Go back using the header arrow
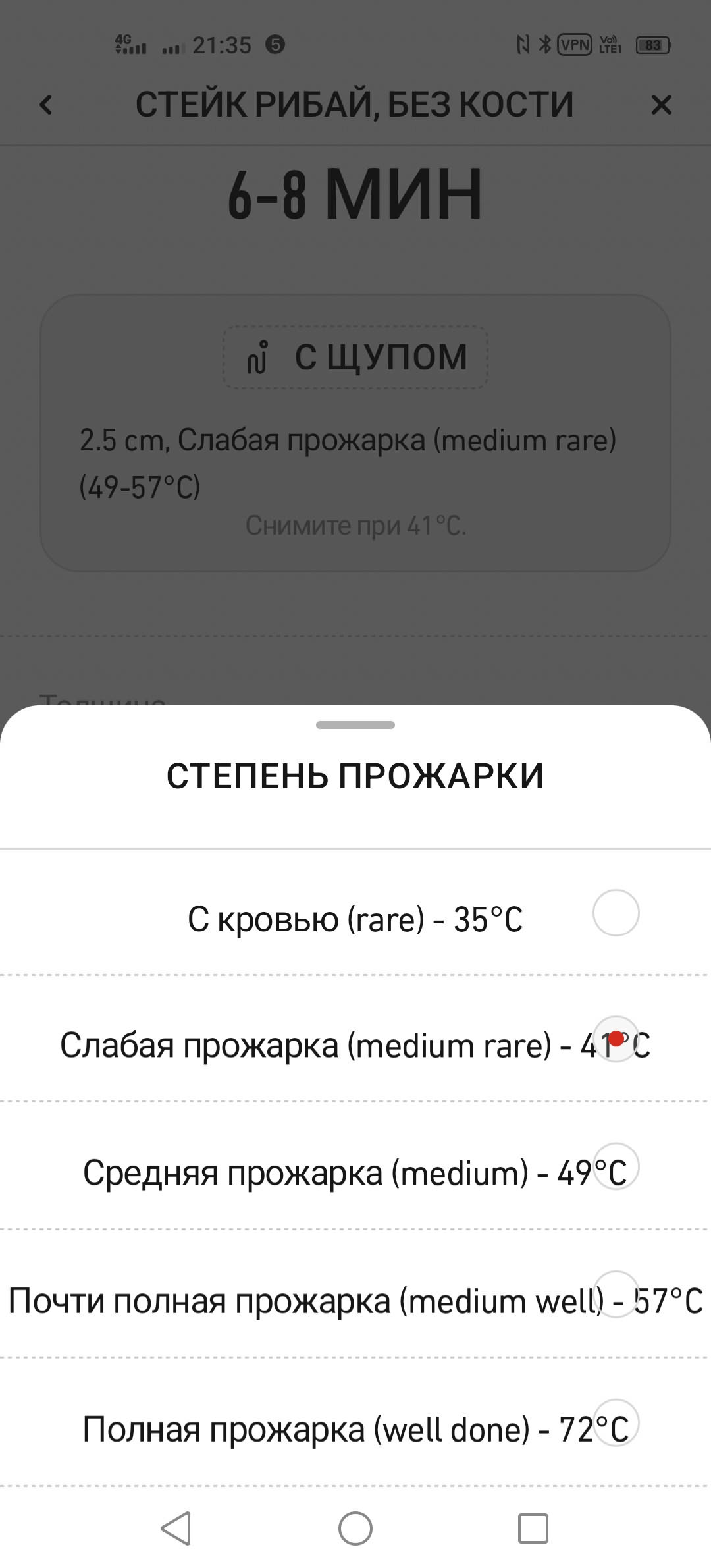 point(45,105)
